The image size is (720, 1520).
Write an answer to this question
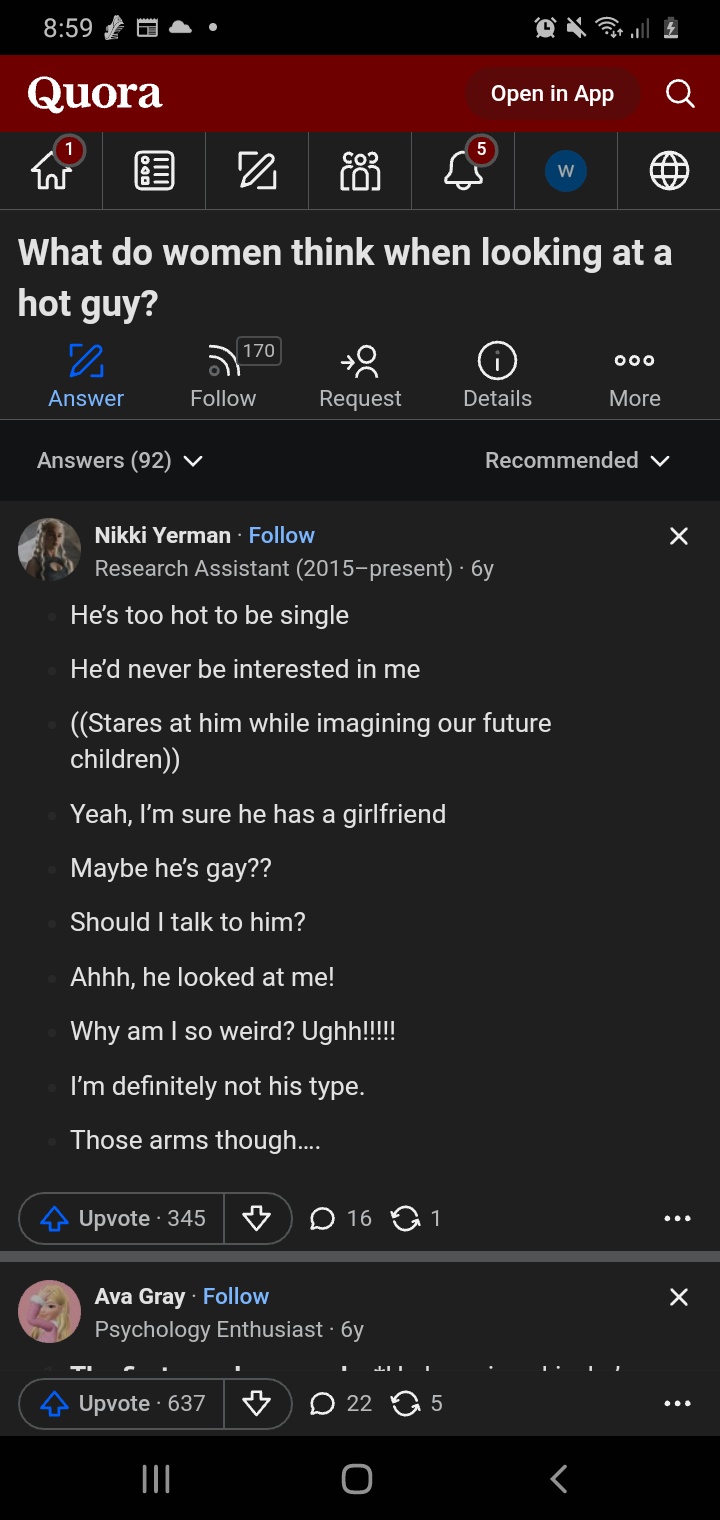click(x=86, y=377)
